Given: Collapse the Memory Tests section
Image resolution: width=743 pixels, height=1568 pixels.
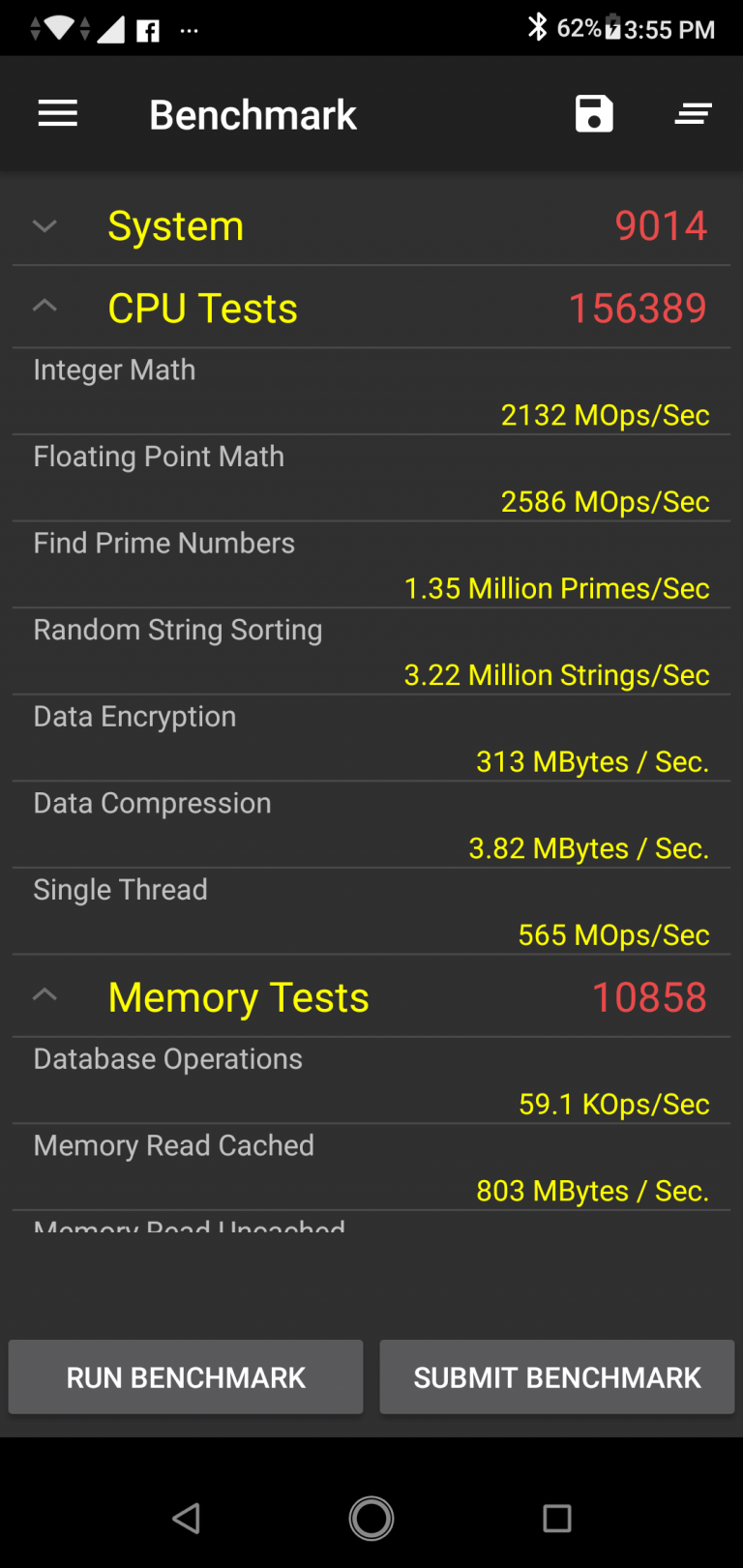Looking at the screenshot, I should [44, 995].
